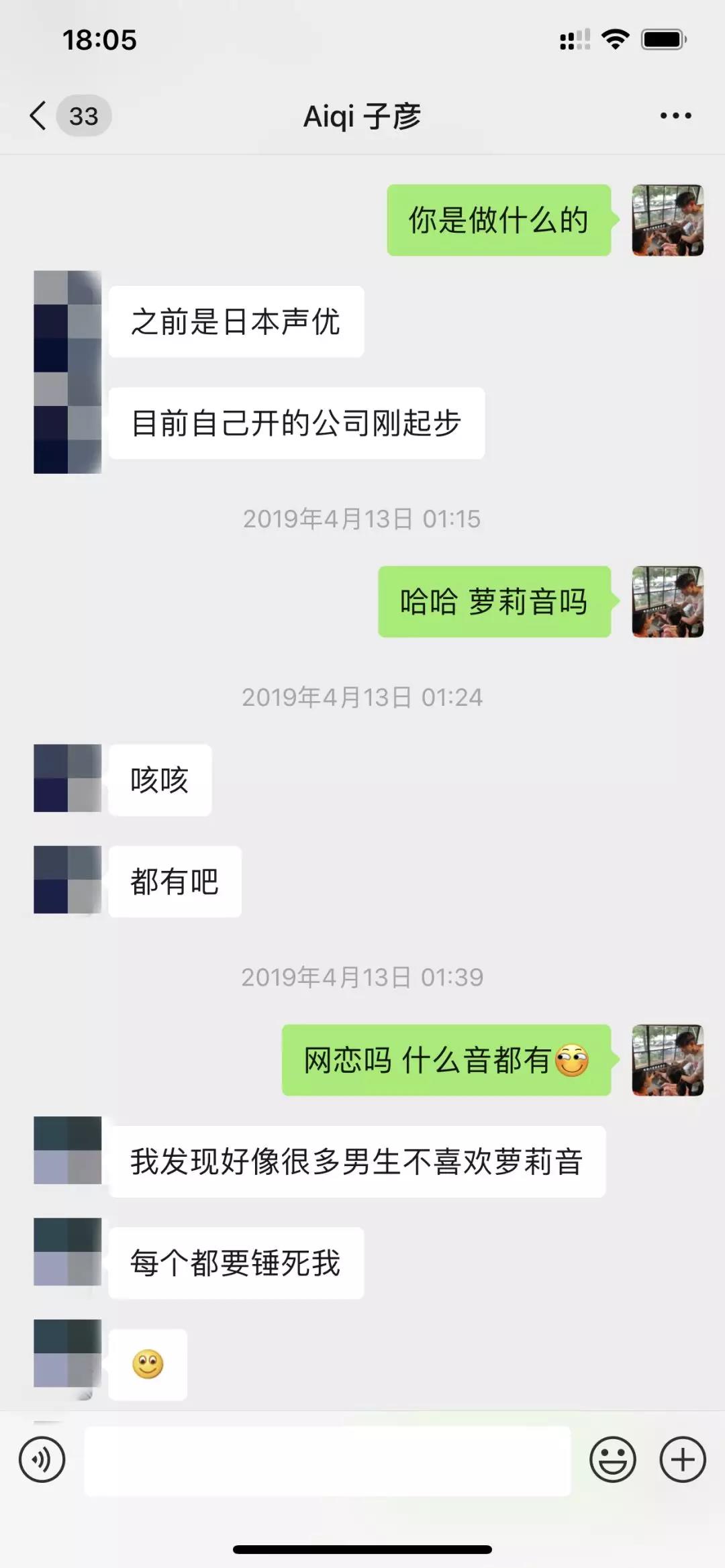Open chat options via the three-dot icon
This screenshot has width=725, height=1568.
pyautogui.click(x=675, y=115)
